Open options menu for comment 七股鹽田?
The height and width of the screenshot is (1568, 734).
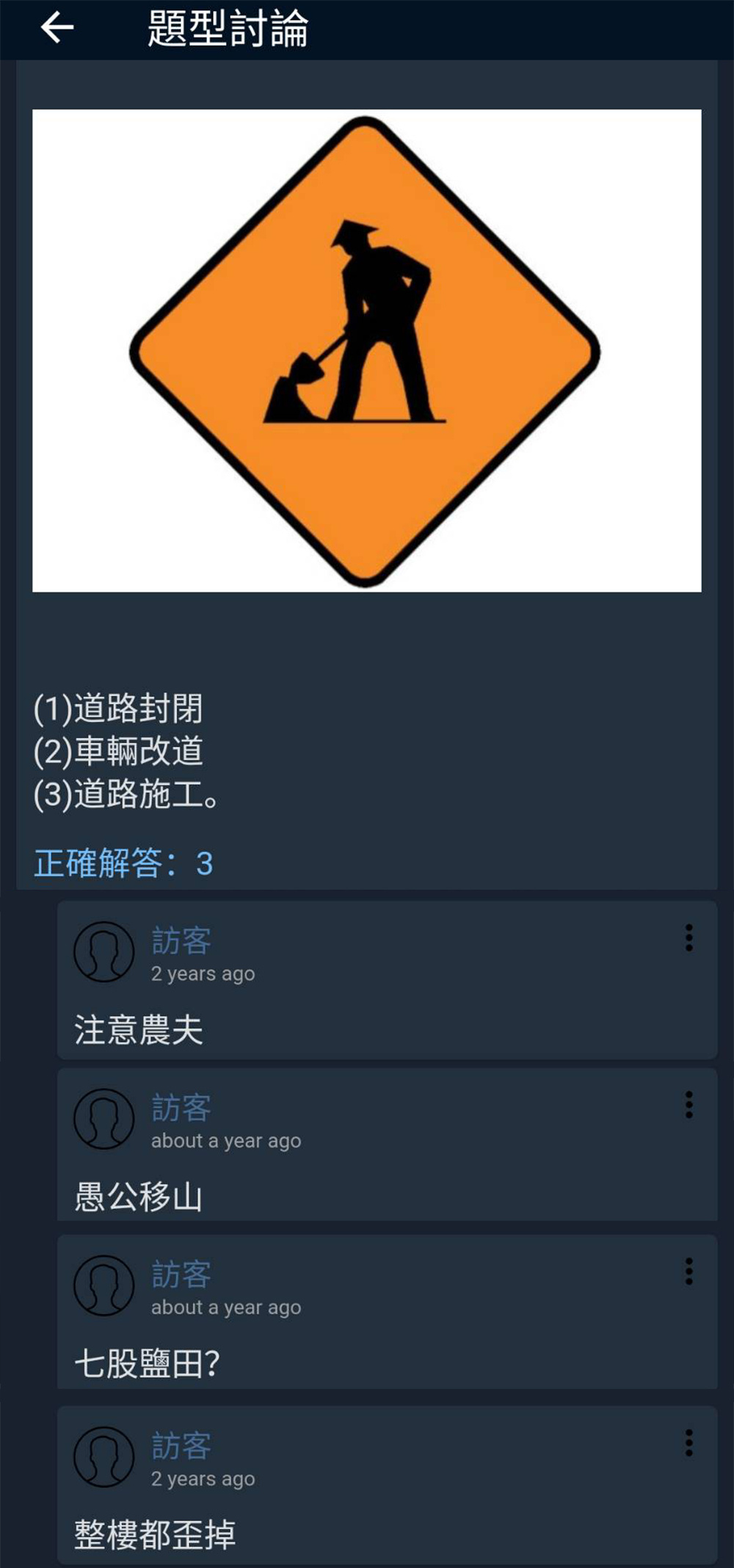coord(688,1271)
